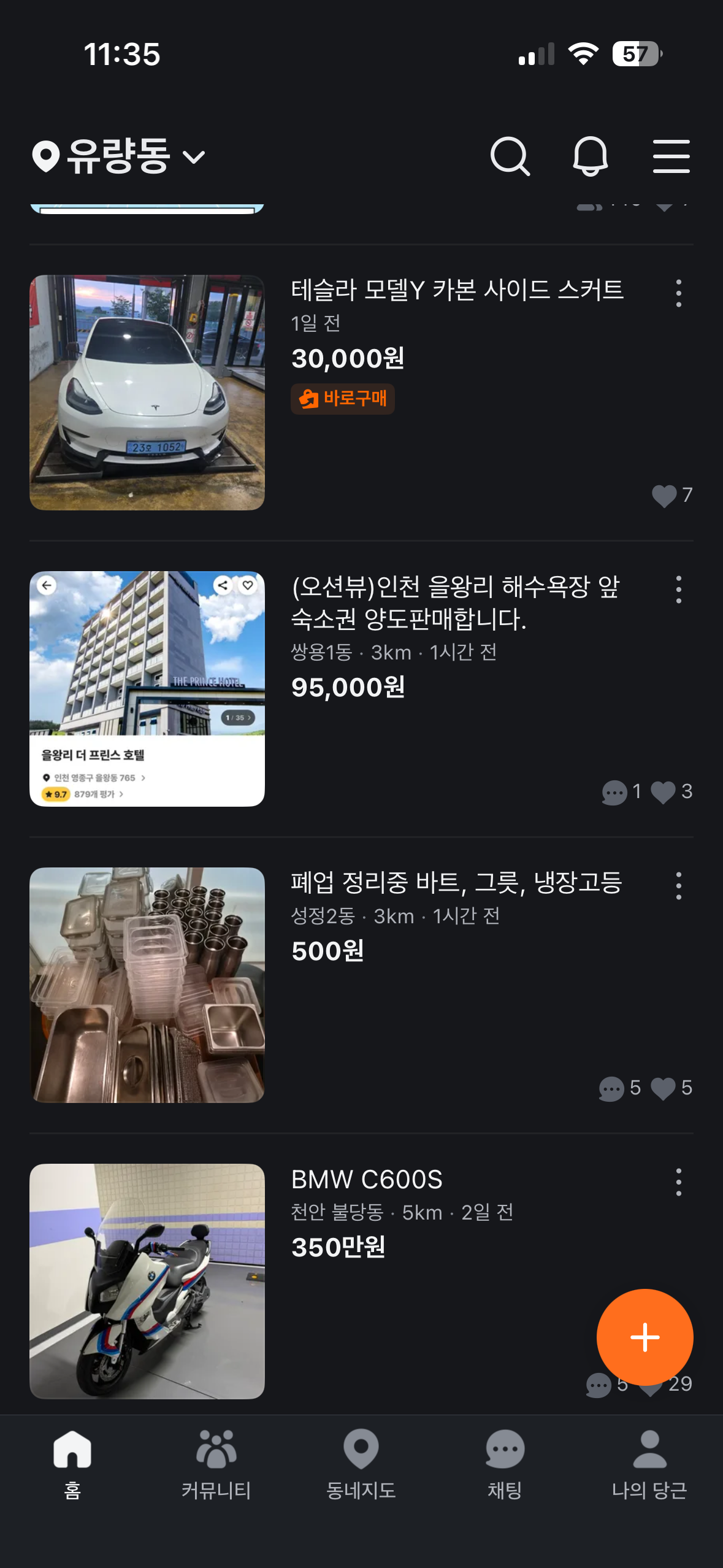Viewport: 723px width, 1568px height.
Task: Open the notifications bell
Action: pos(591,156)
